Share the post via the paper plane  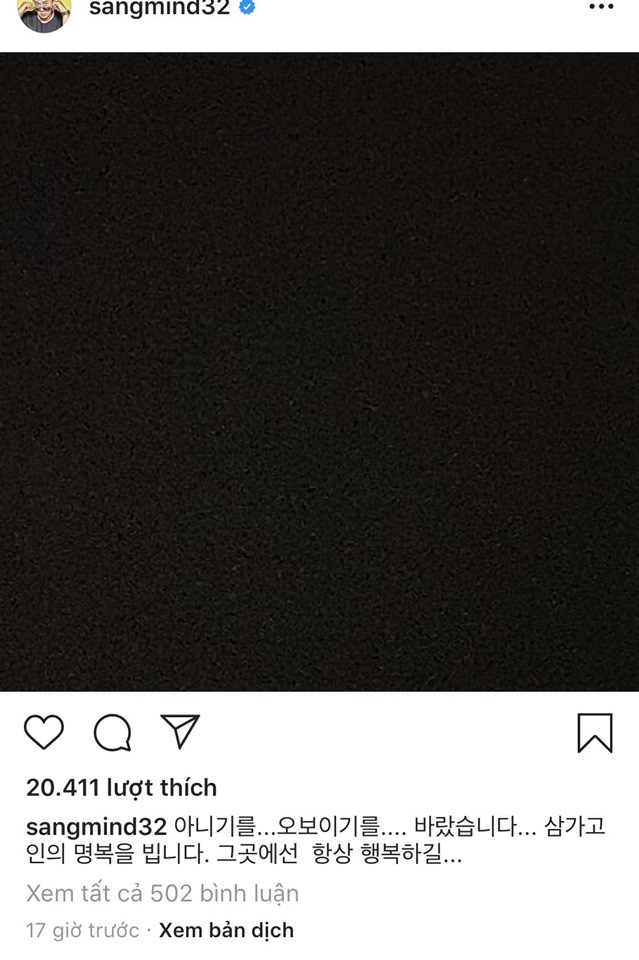tap(180, 732)
